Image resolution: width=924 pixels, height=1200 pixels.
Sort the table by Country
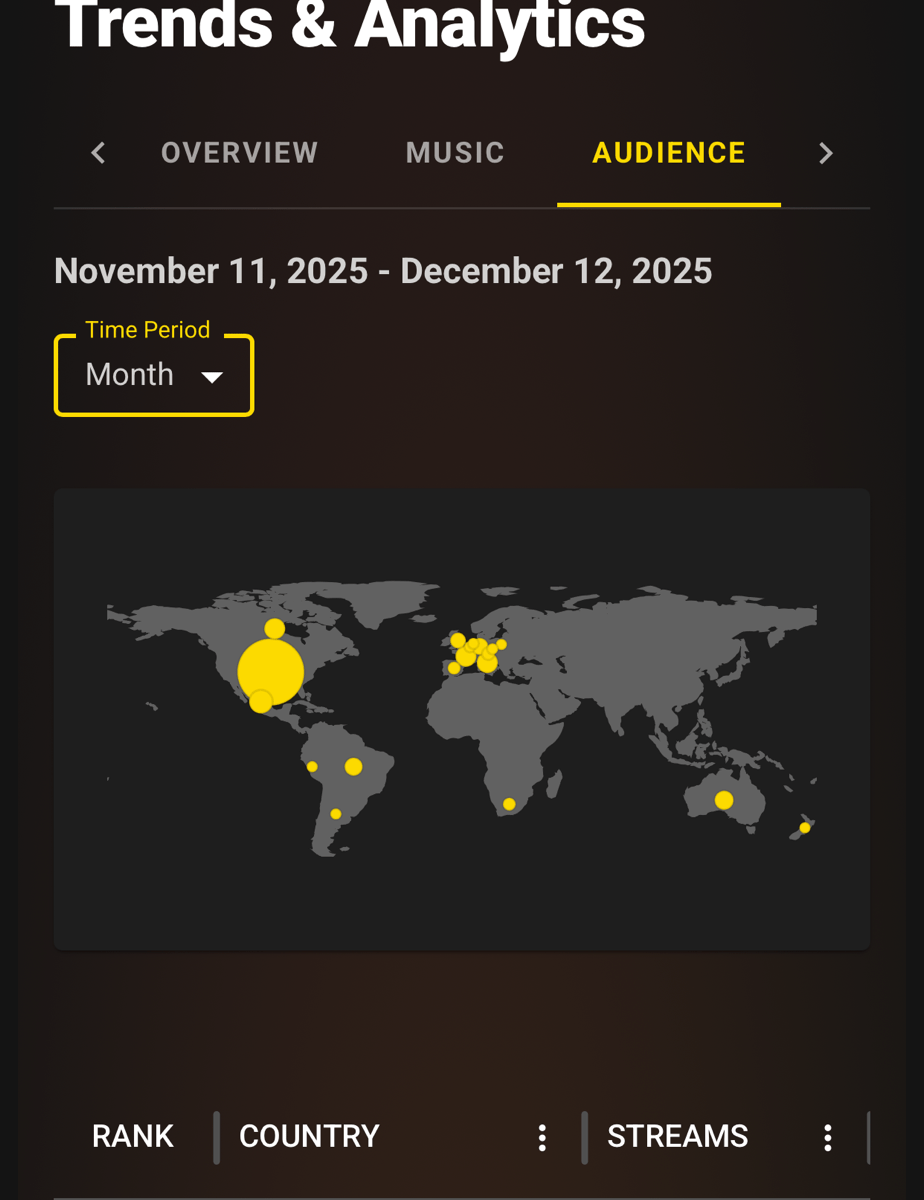309,1137
